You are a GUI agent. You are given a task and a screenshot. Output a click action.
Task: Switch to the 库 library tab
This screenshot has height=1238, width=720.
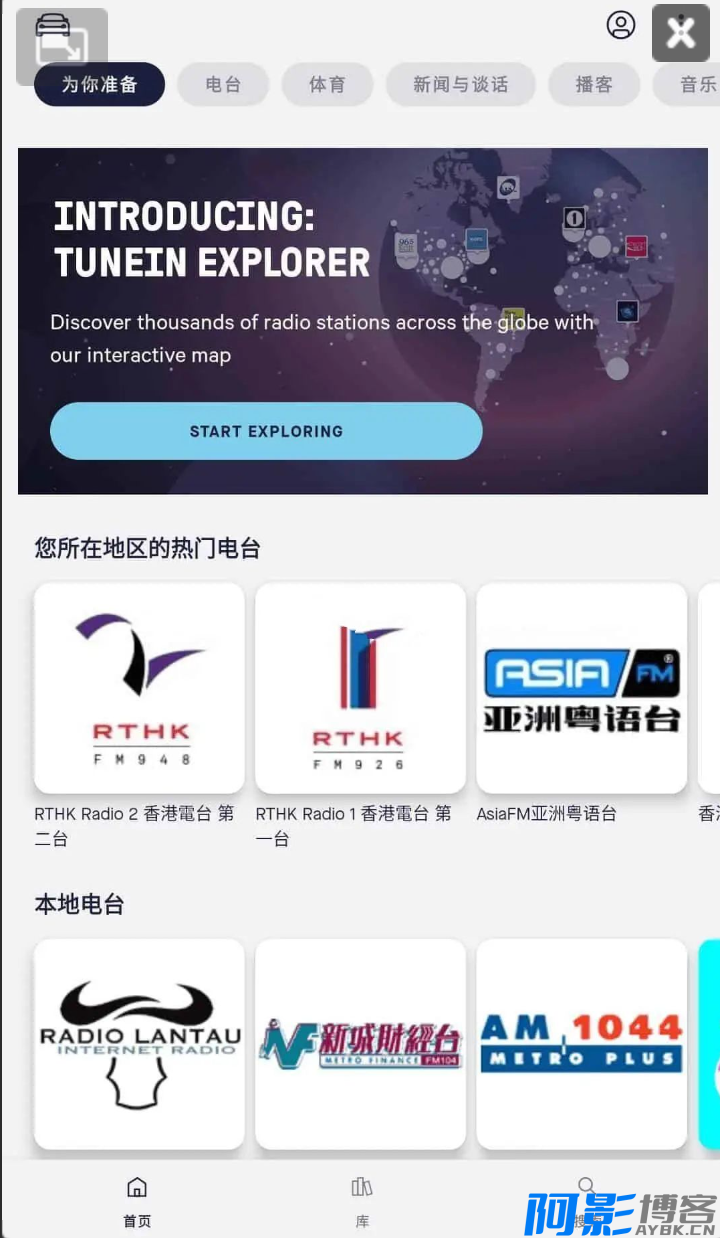(x=362, y=1202)
